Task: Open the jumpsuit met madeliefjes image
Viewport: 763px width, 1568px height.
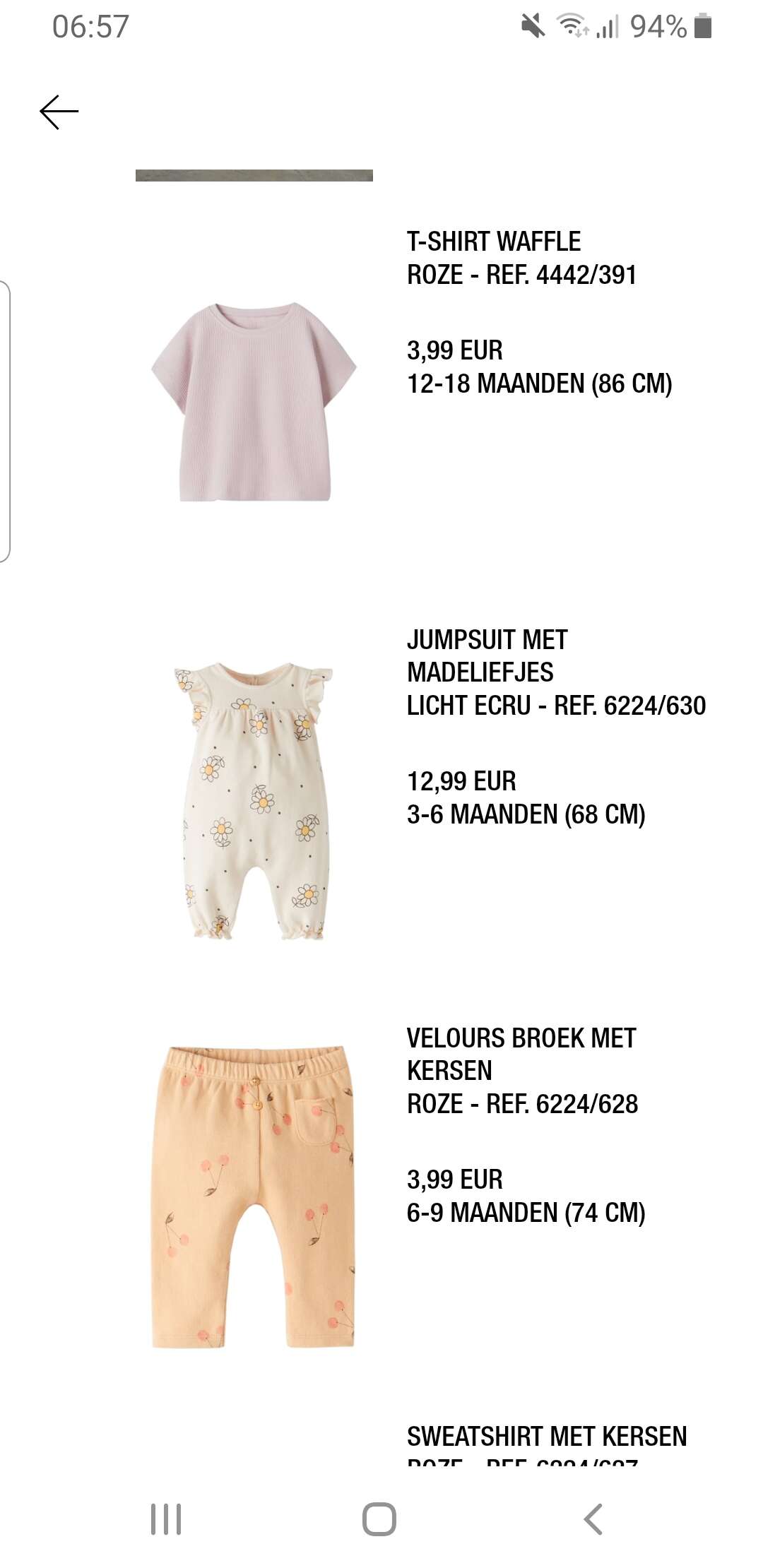Action: point(254,800)
